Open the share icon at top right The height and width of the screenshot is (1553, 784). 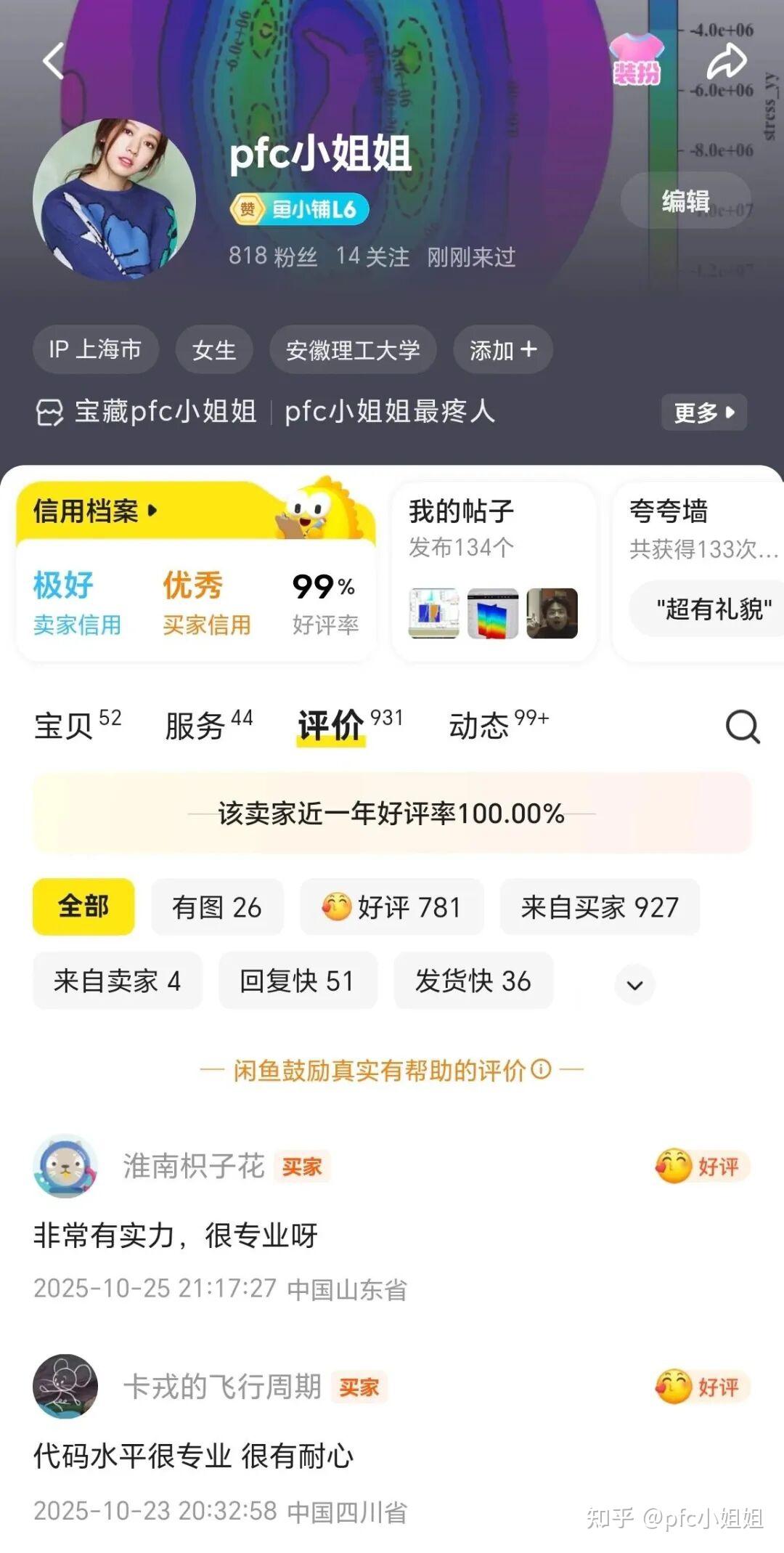(726, 62)
